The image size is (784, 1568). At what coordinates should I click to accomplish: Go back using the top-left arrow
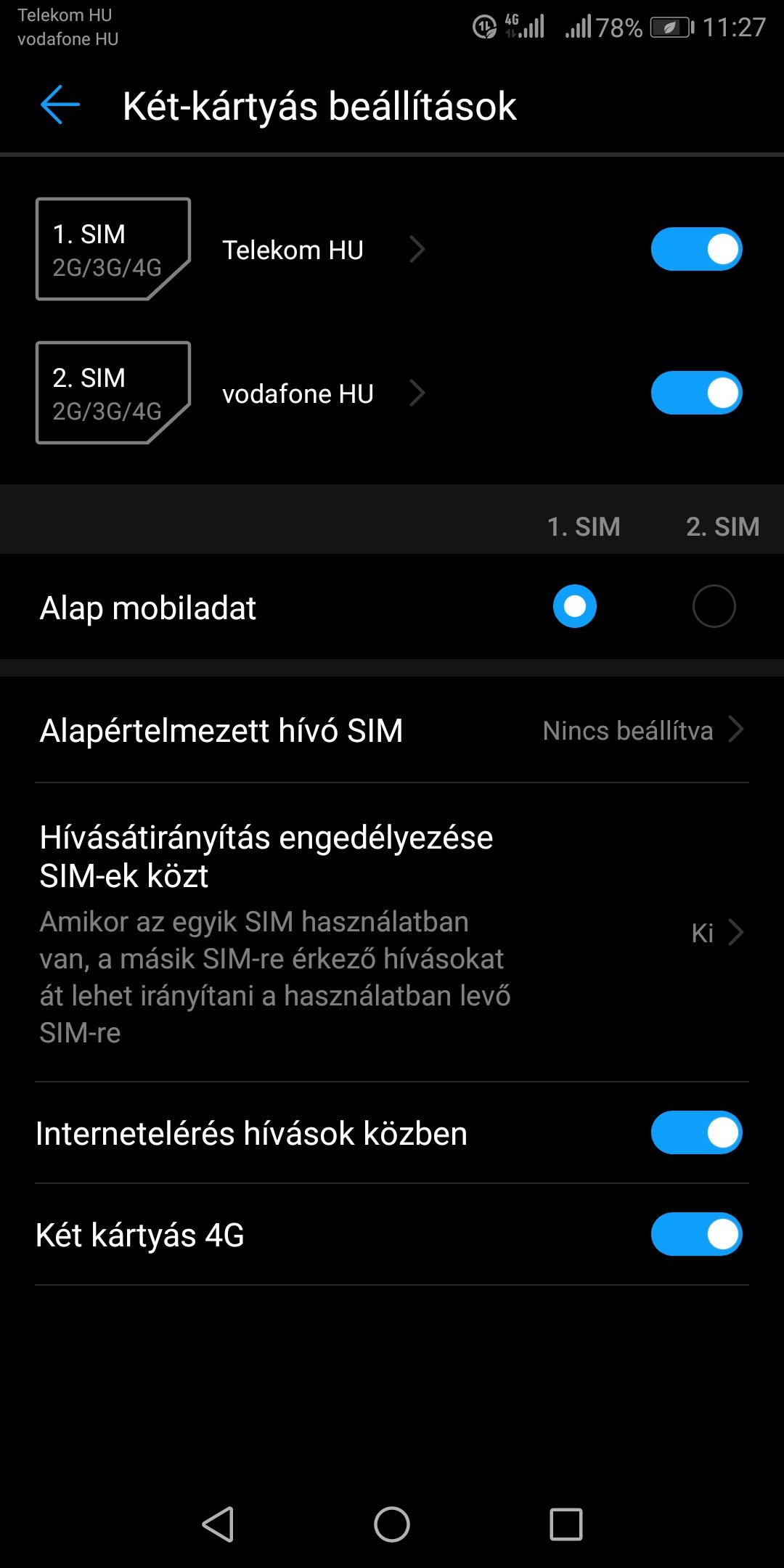[x=60, y=105]
